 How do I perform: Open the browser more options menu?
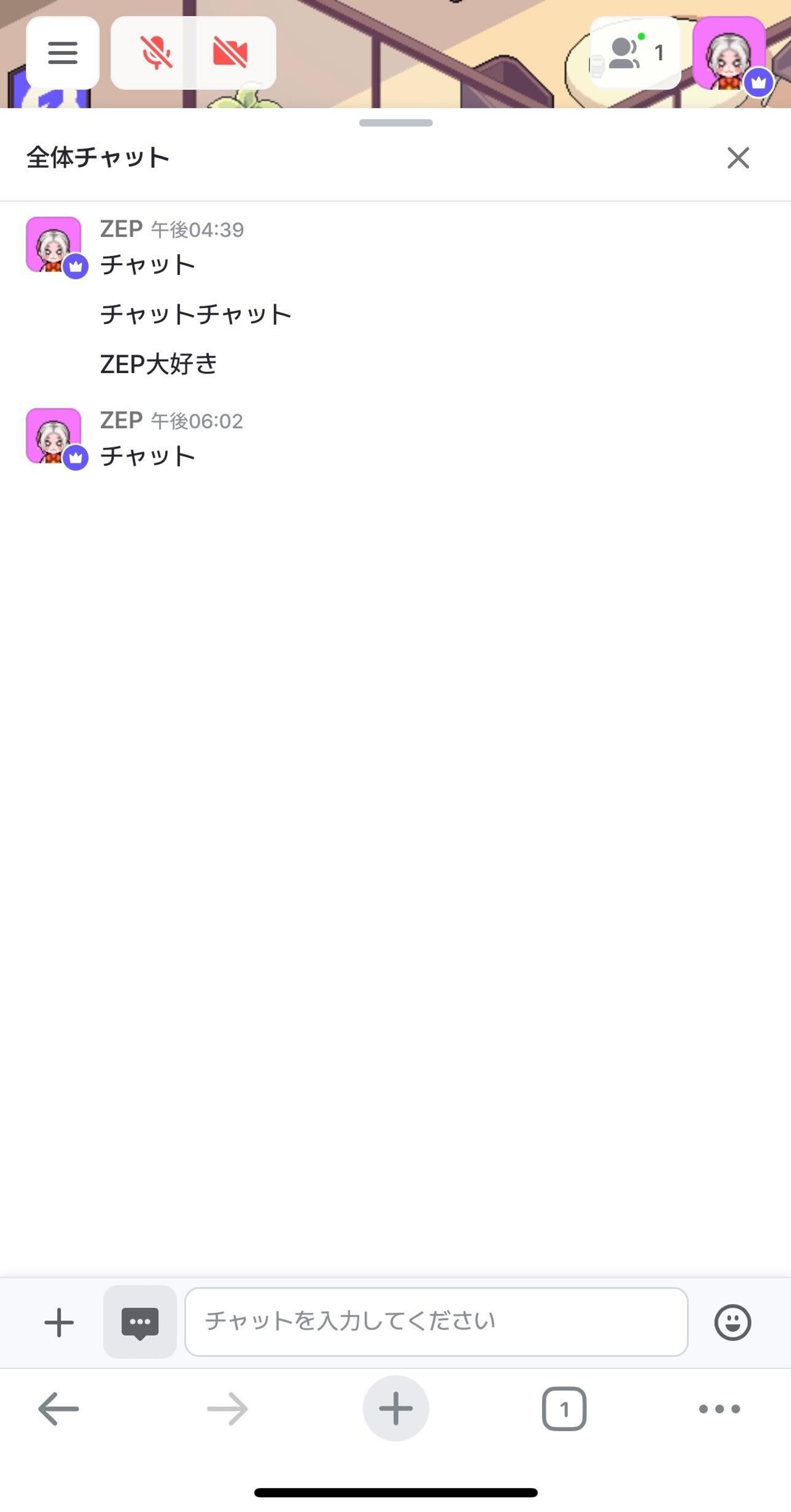[x=719, y=1408]
